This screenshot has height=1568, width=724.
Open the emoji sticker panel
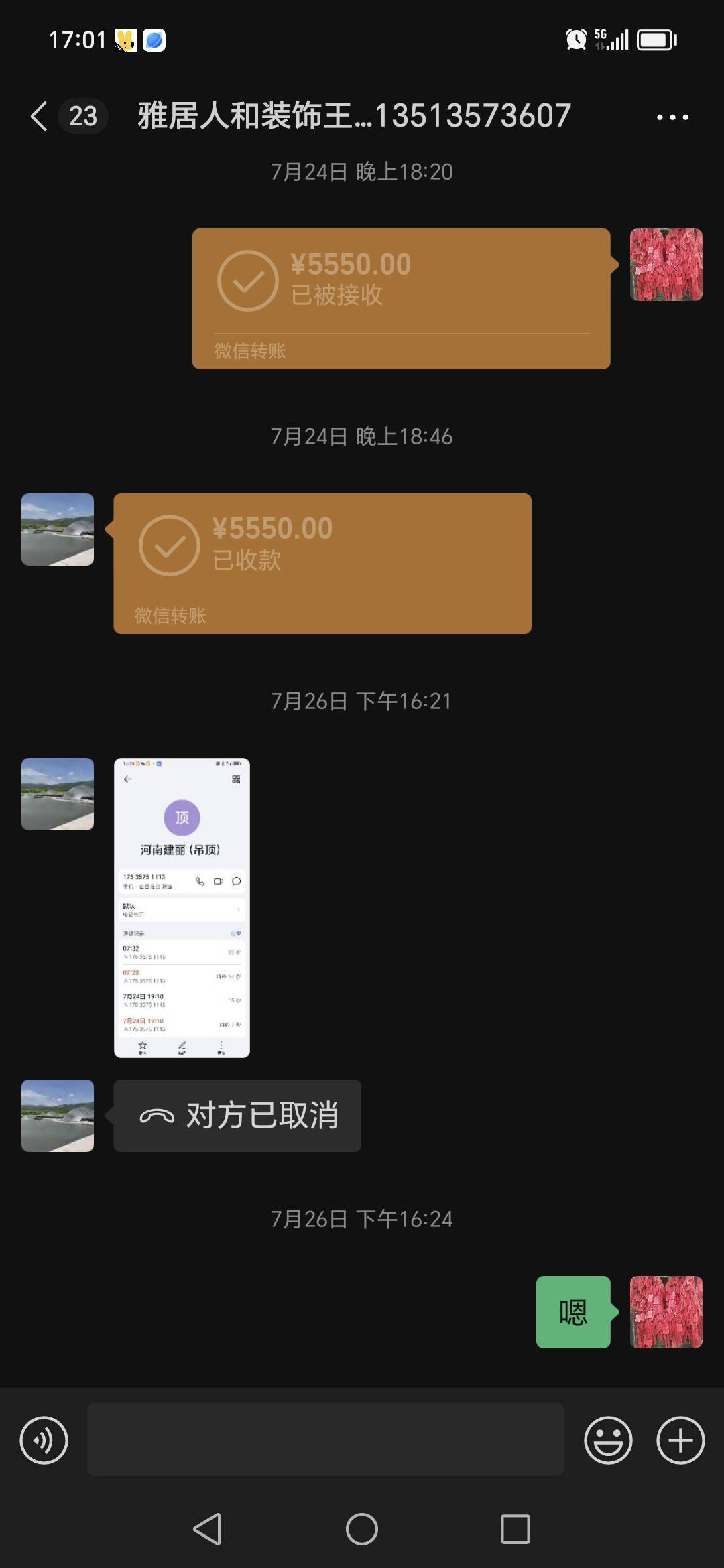608,1440
